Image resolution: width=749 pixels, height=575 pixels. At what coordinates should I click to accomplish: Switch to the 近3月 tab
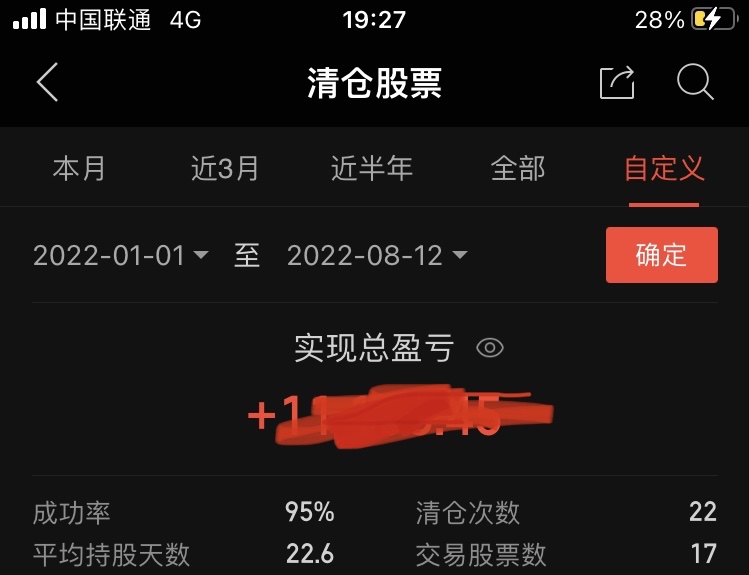(x=225, y=168)
